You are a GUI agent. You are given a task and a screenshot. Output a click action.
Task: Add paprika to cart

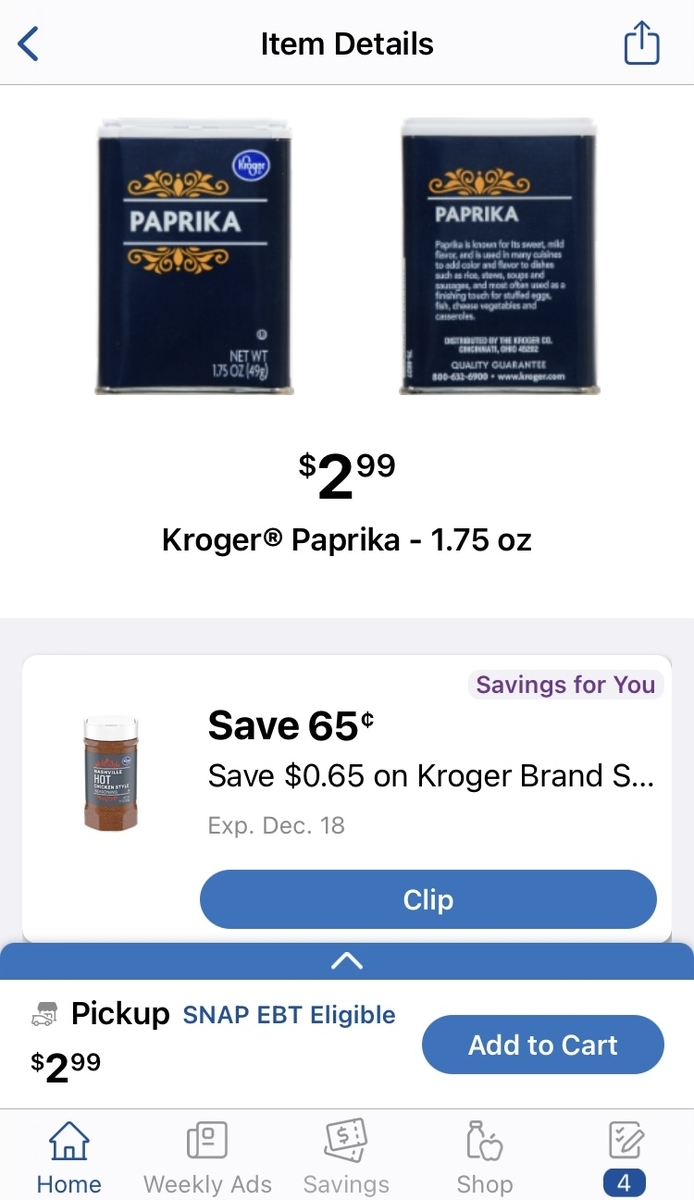[x=543, y=1045]
